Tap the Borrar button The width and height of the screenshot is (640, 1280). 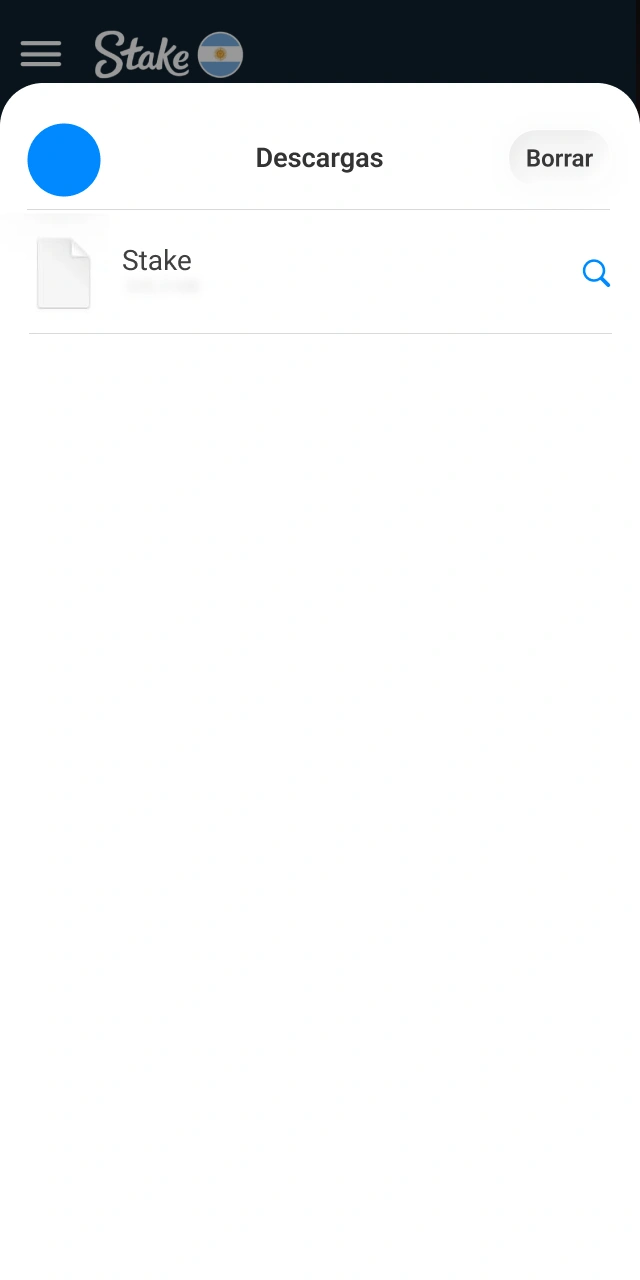click(559, 158)
